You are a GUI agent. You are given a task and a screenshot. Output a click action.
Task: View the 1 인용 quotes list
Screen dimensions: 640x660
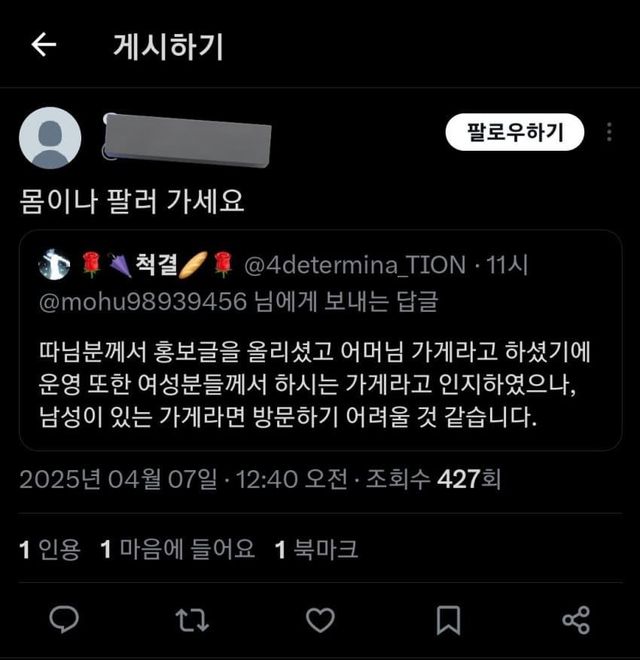point(50,549)
